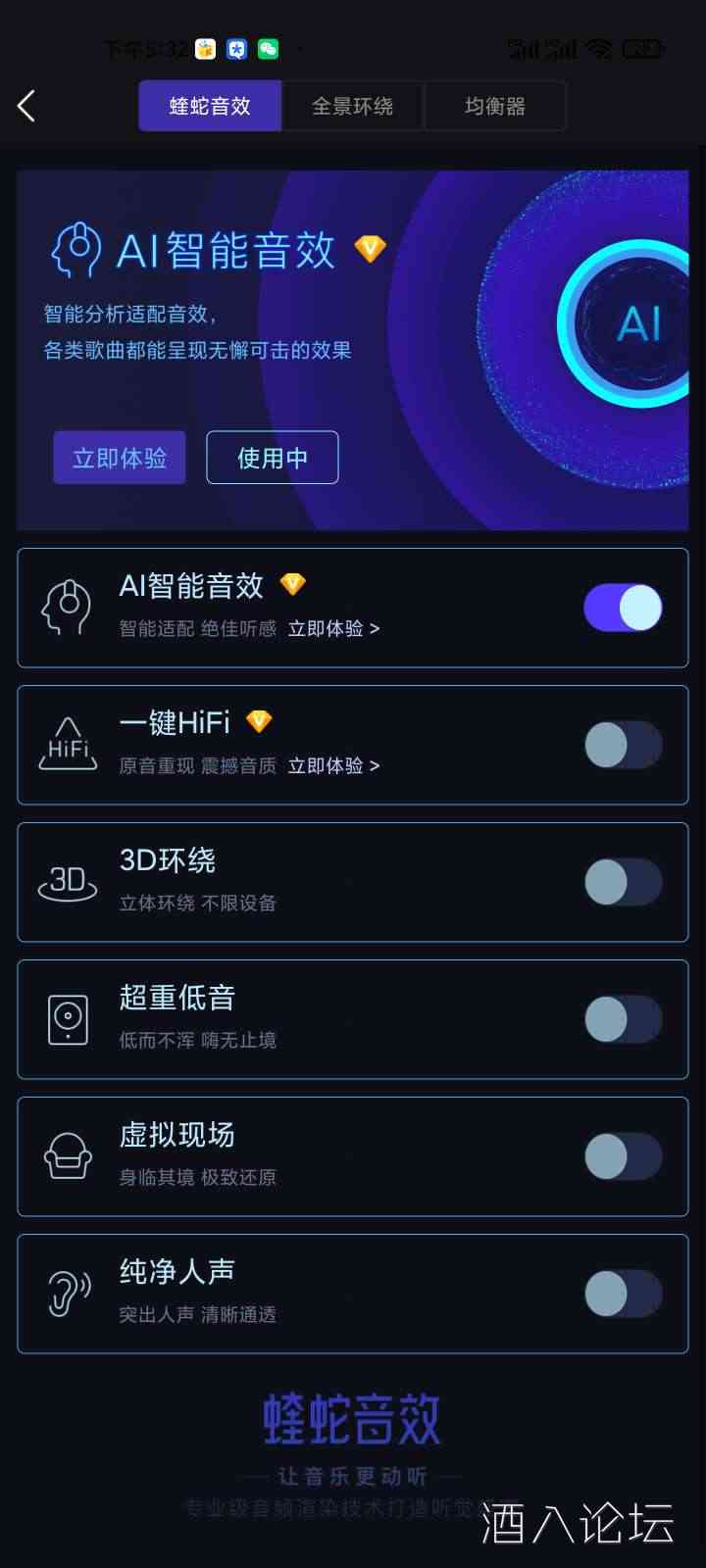Open 立即体验 link under AI智能音效

(x=335, y=628)
